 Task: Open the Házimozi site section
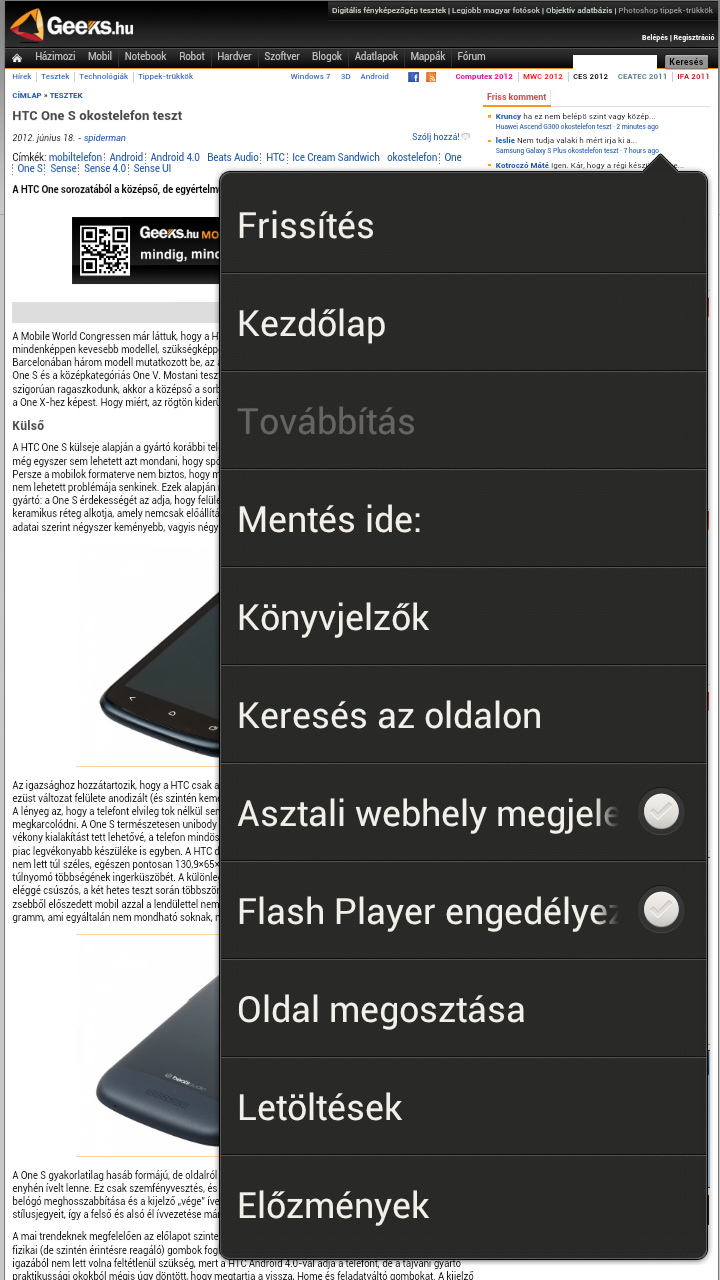pyautogui.click(x=55, y=57)
